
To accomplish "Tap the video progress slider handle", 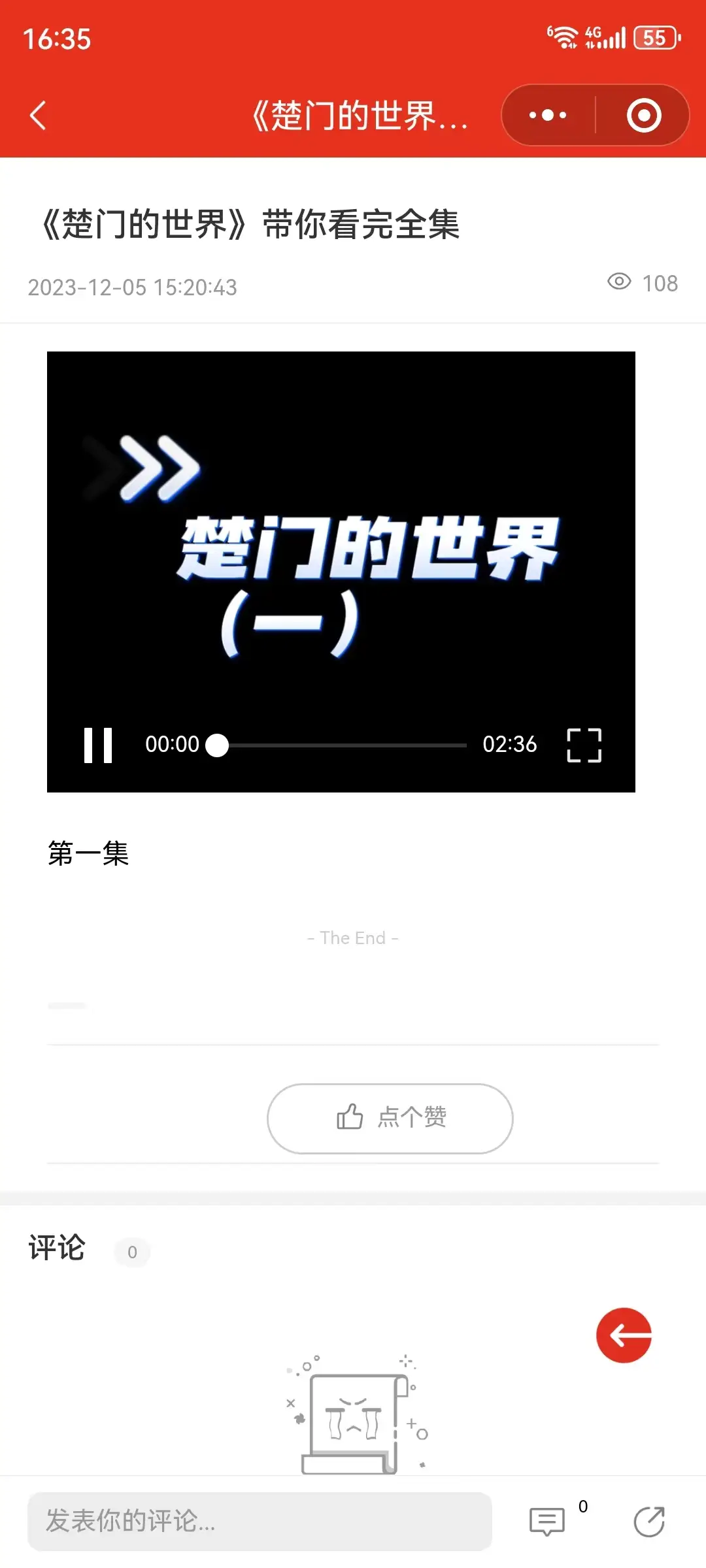I will [x=217, y=745].
